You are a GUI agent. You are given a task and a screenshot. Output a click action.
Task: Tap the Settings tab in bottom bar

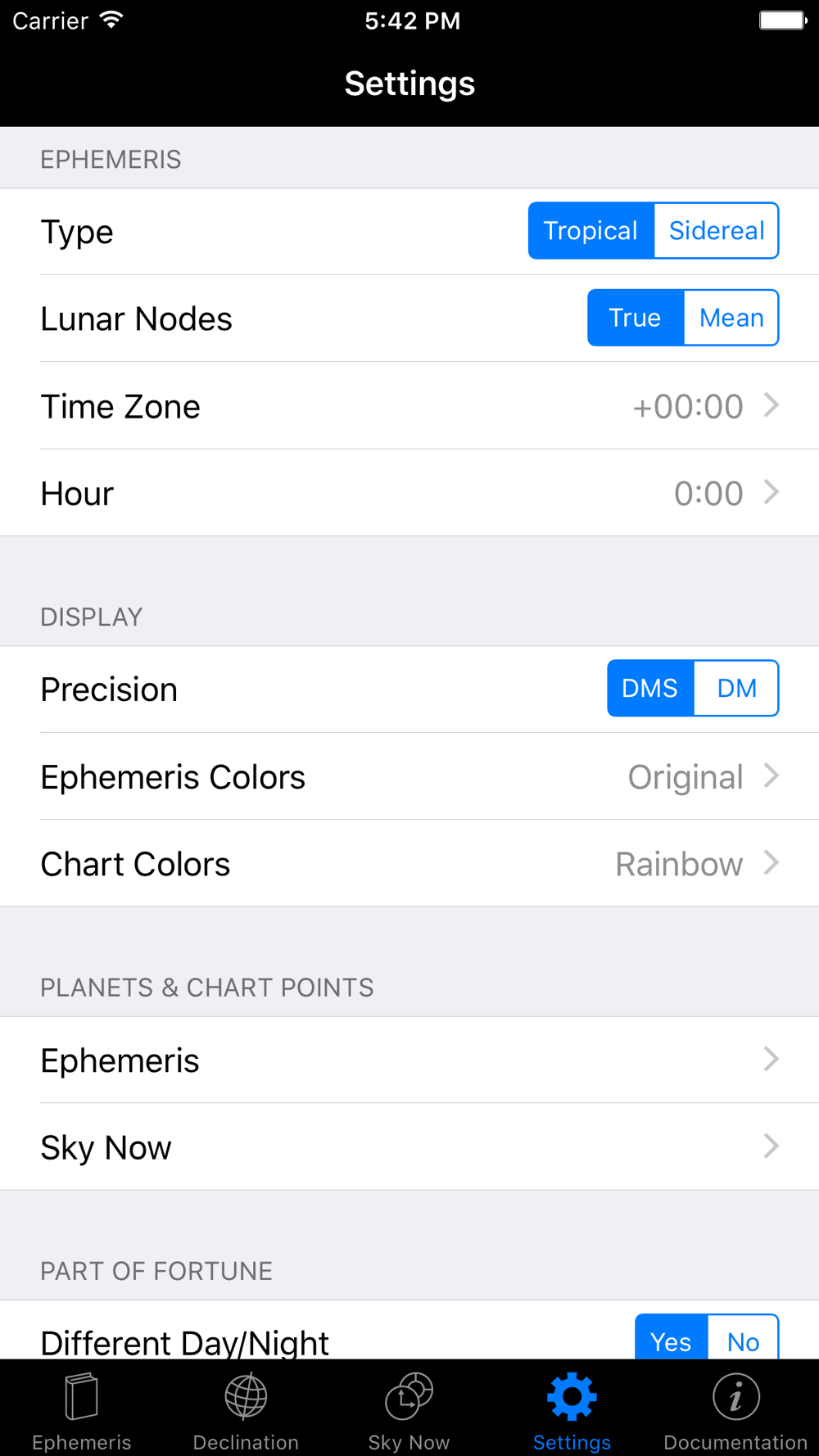tap(572, 1410)
